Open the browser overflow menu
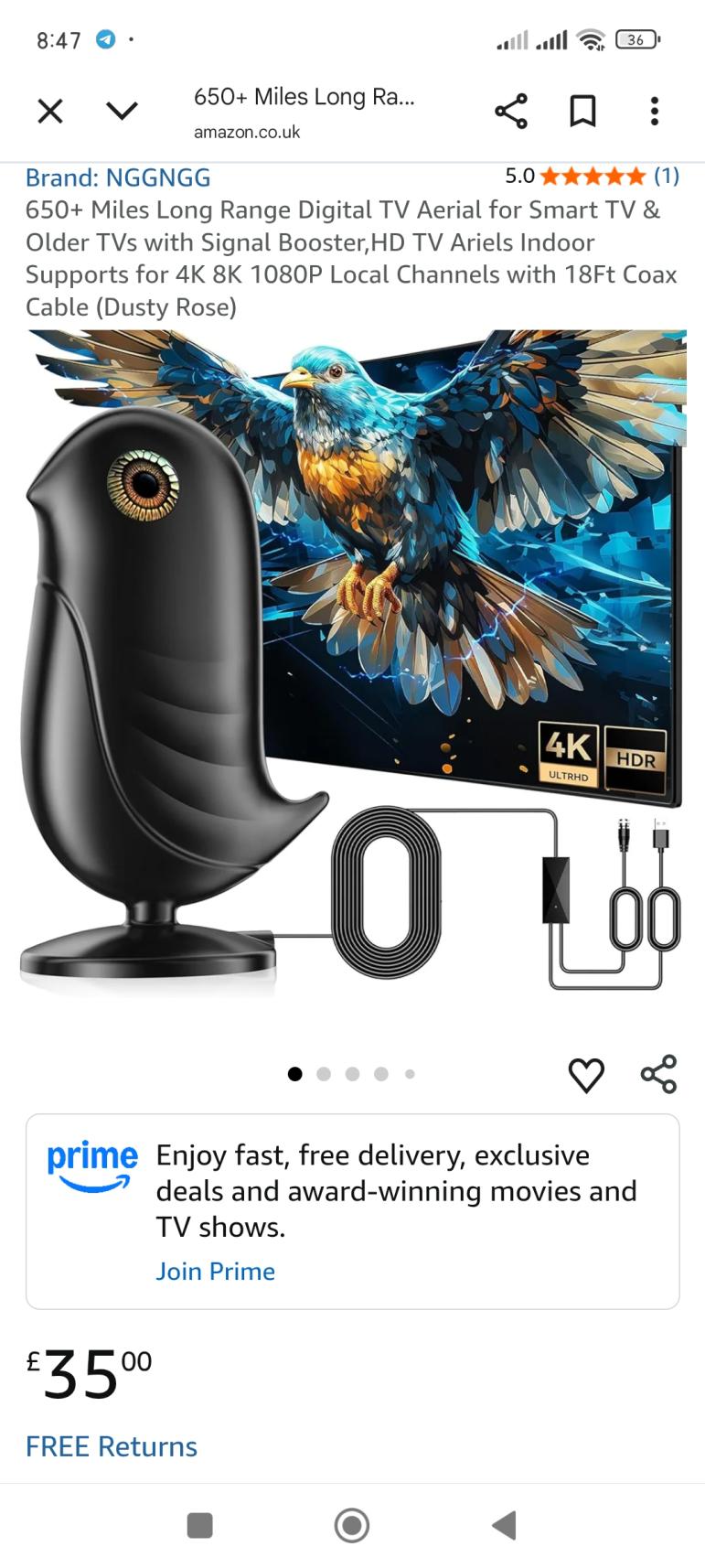 pyautogui.click(x=654, y=112)
